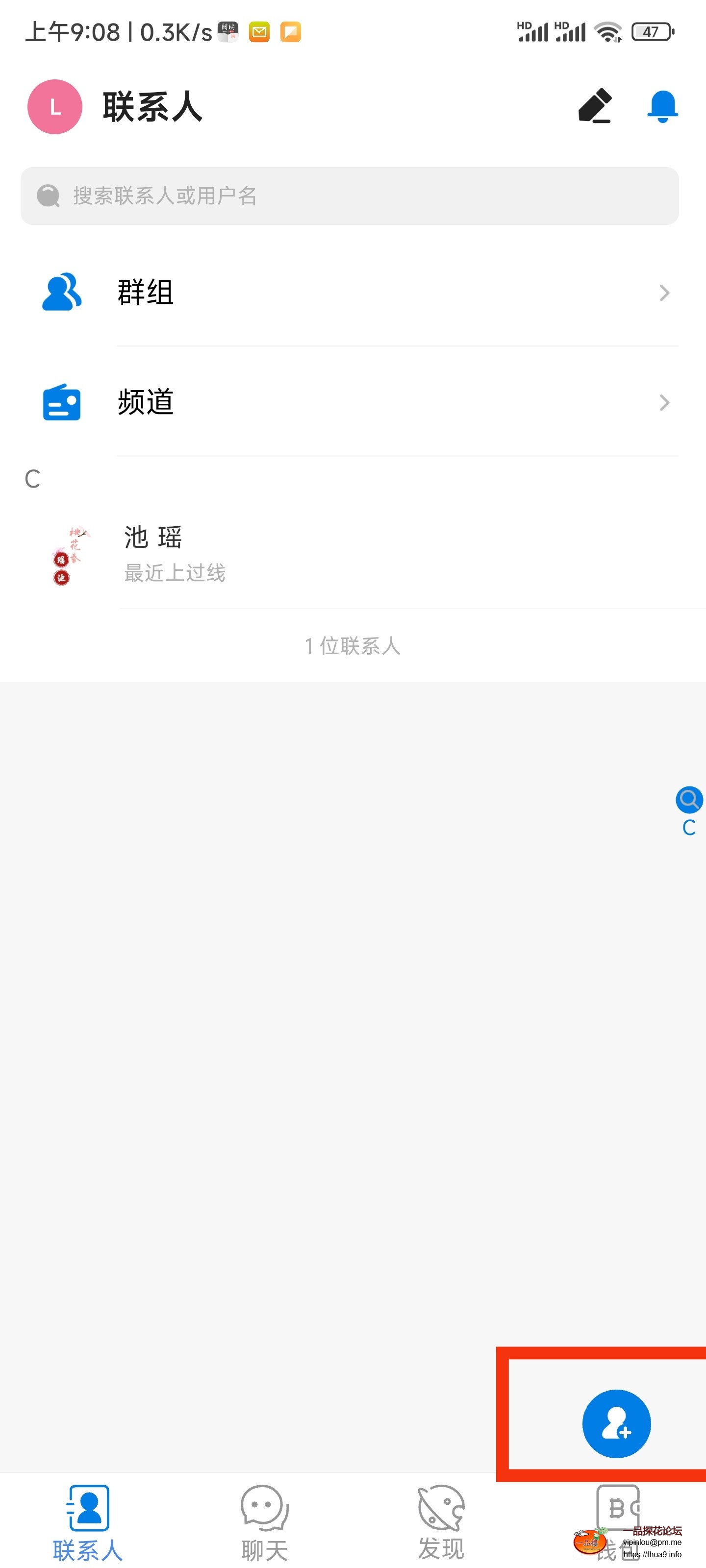
Task: Tap the pencil edit icon
Action: (595, 105)
